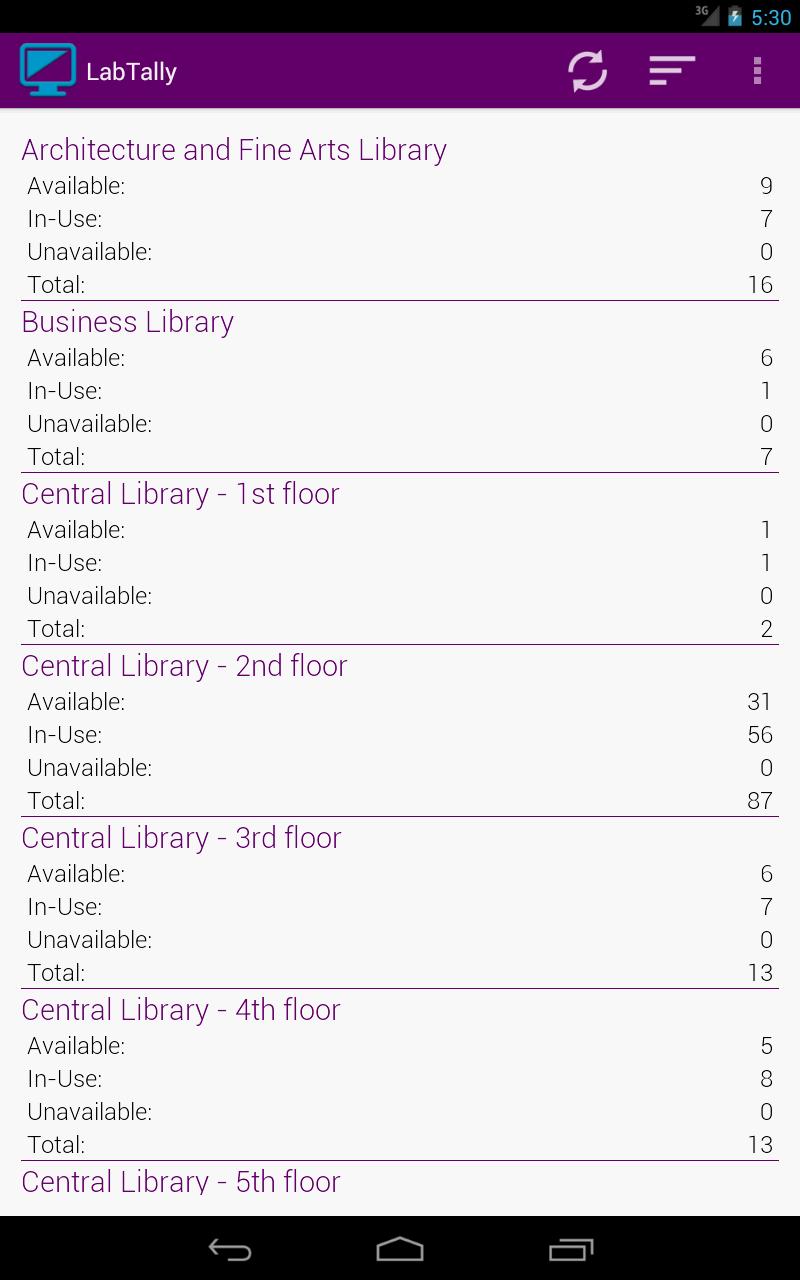
Task: Open the sort options
Action: click(x=672, y=71)
